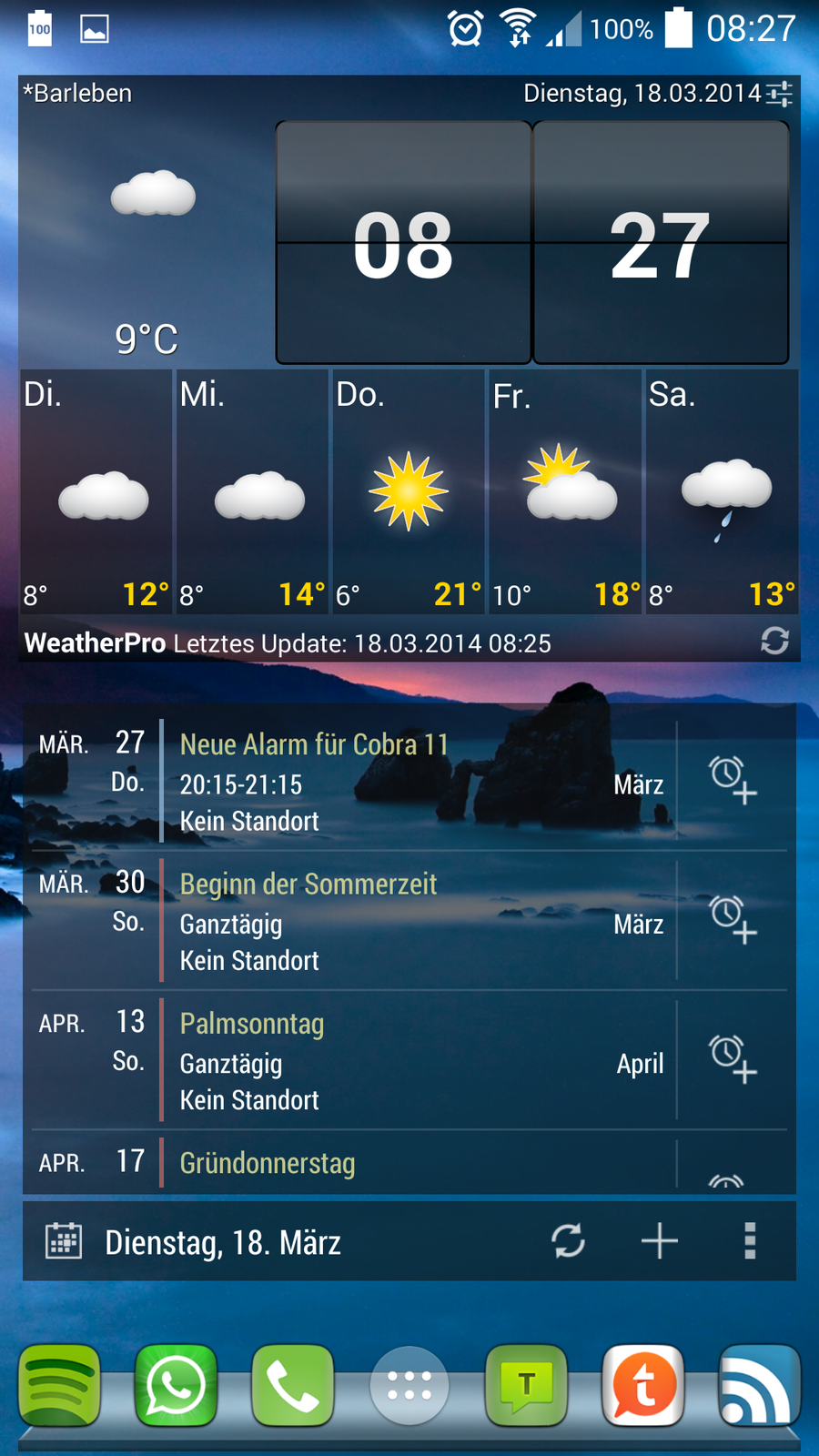Image resolution: width=819 pixels, height=1456 pixels.
Task: Open the Palmsonntag event
Action: pos(364,1061)
